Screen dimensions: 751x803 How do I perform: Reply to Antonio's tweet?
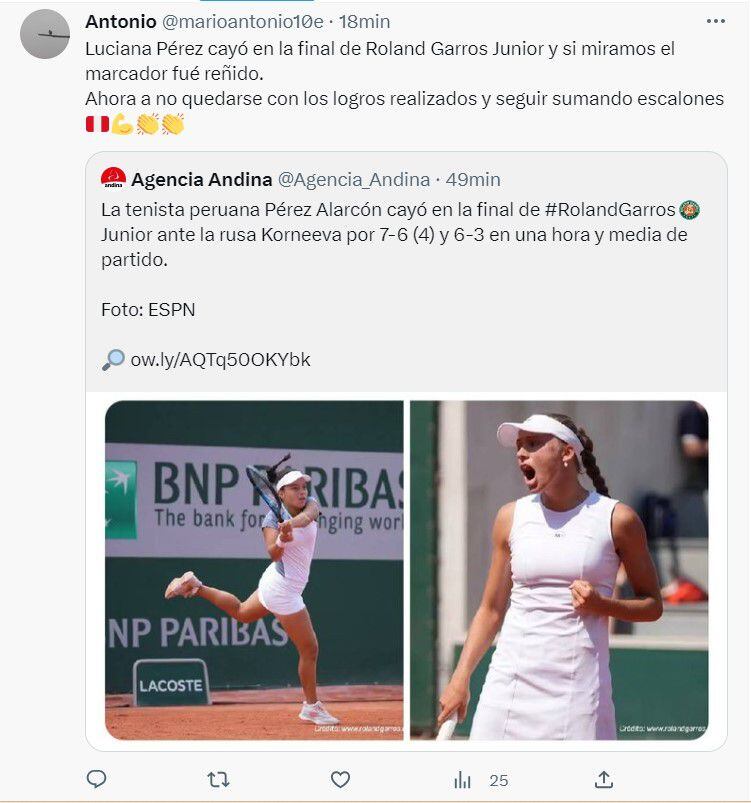click(96, 779)
